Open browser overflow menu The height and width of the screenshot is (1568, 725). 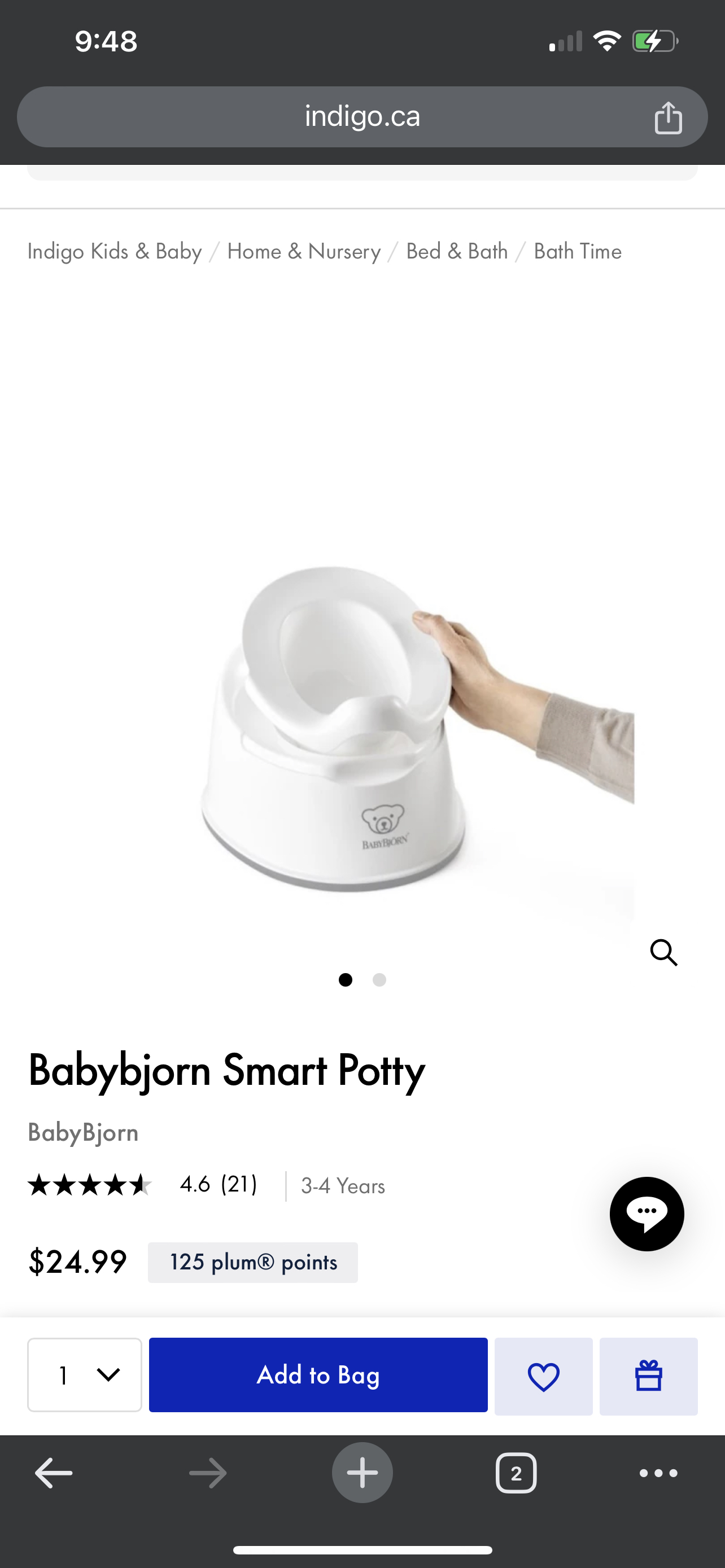[658, 1473]
